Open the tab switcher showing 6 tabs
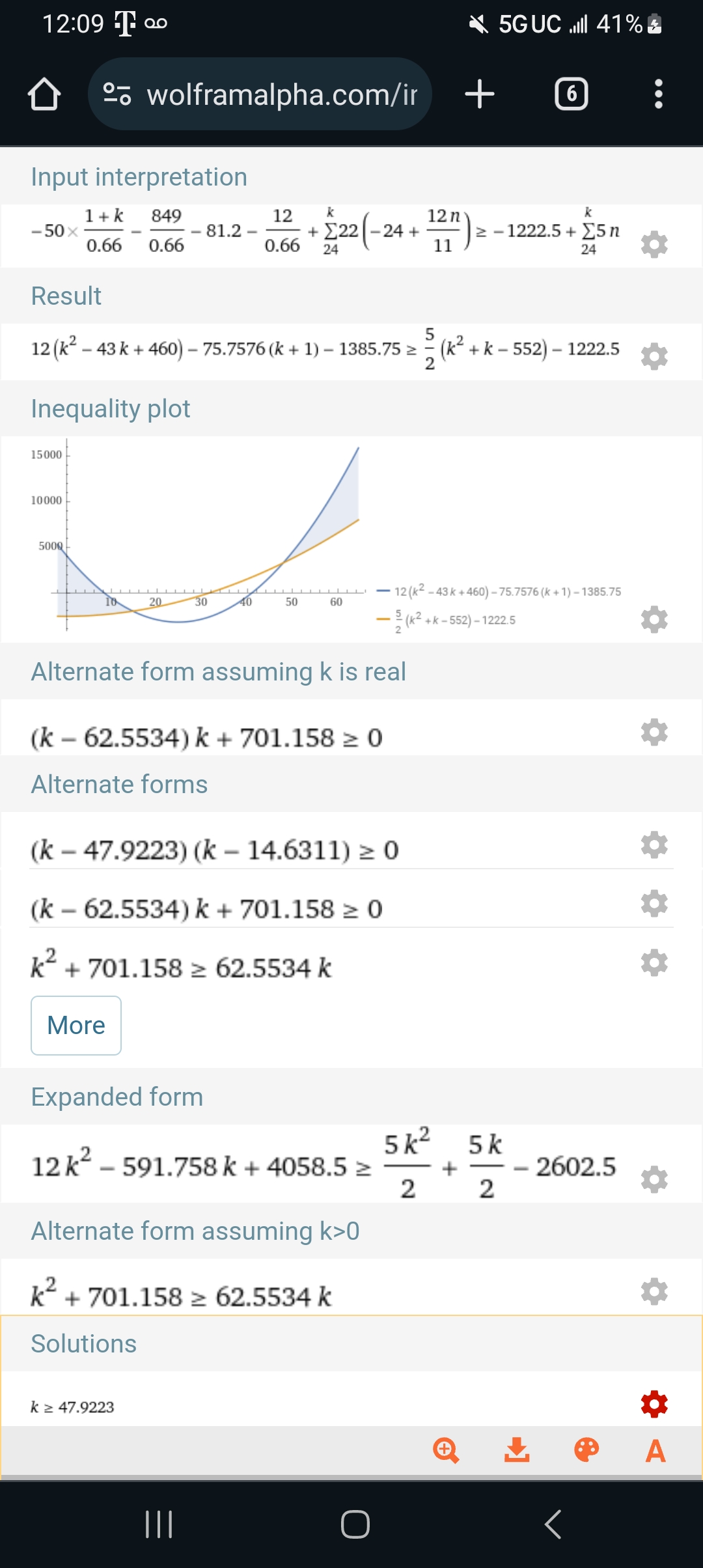This screenshot has width=703, height=1568. click(572, 94)
